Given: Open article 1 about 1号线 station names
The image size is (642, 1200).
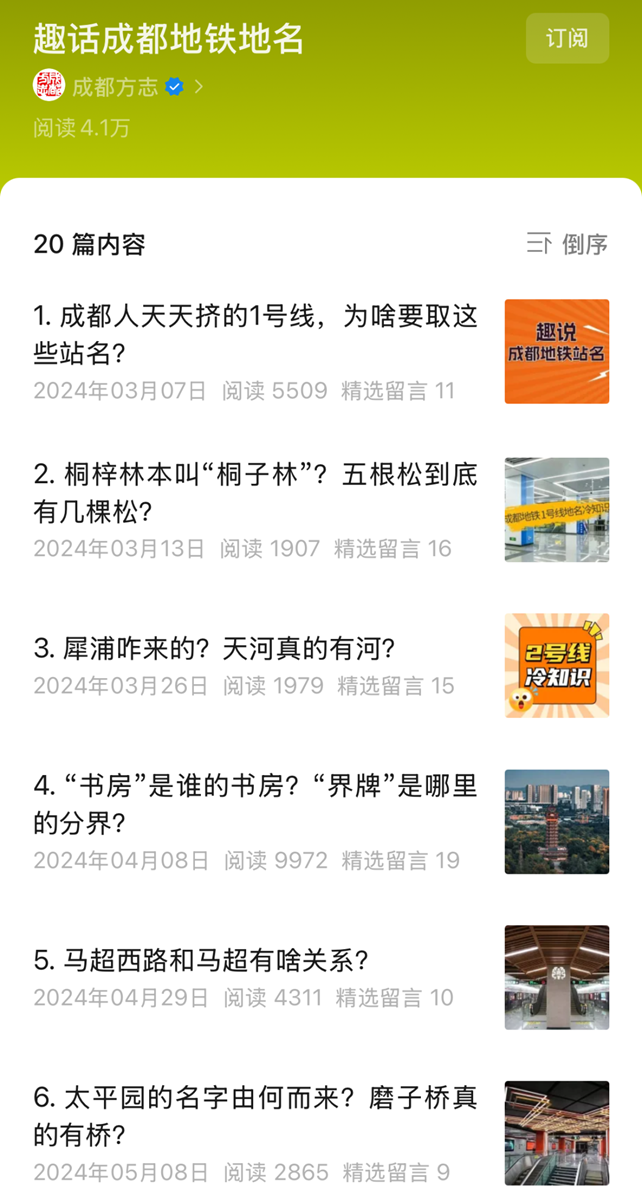Looking at the screenshot, I should pyautogui.click(x=256, y=335).
